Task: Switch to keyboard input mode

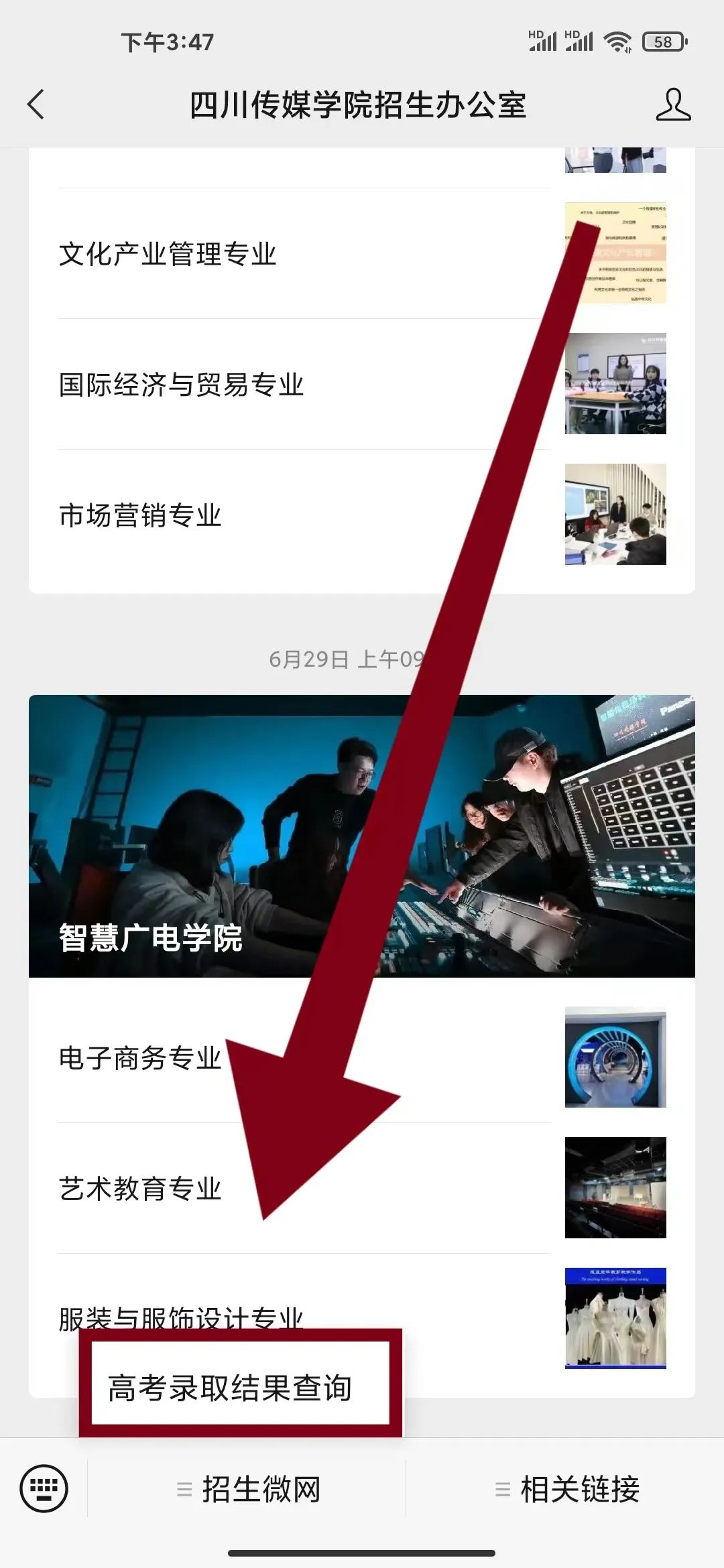Action: pyautogui.click(x=44, y=1489)
